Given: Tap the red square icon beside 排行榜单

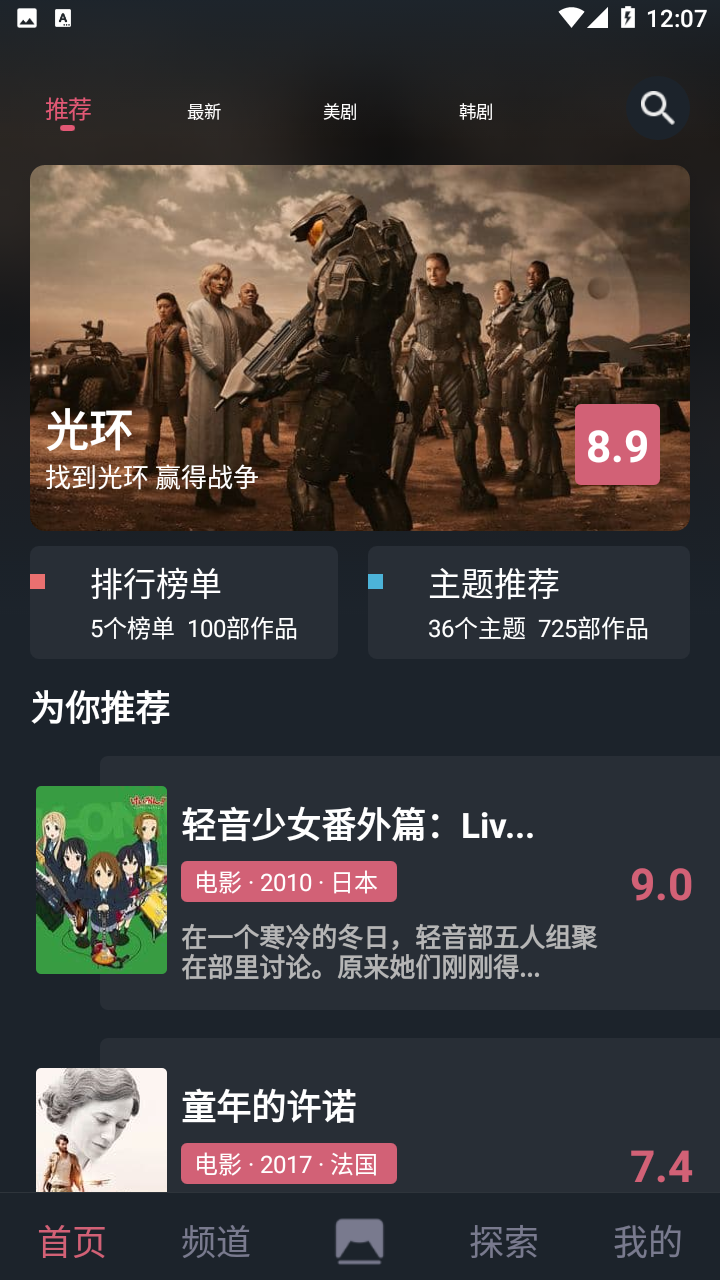Looking at the screenshot, I should coord(37,579).
